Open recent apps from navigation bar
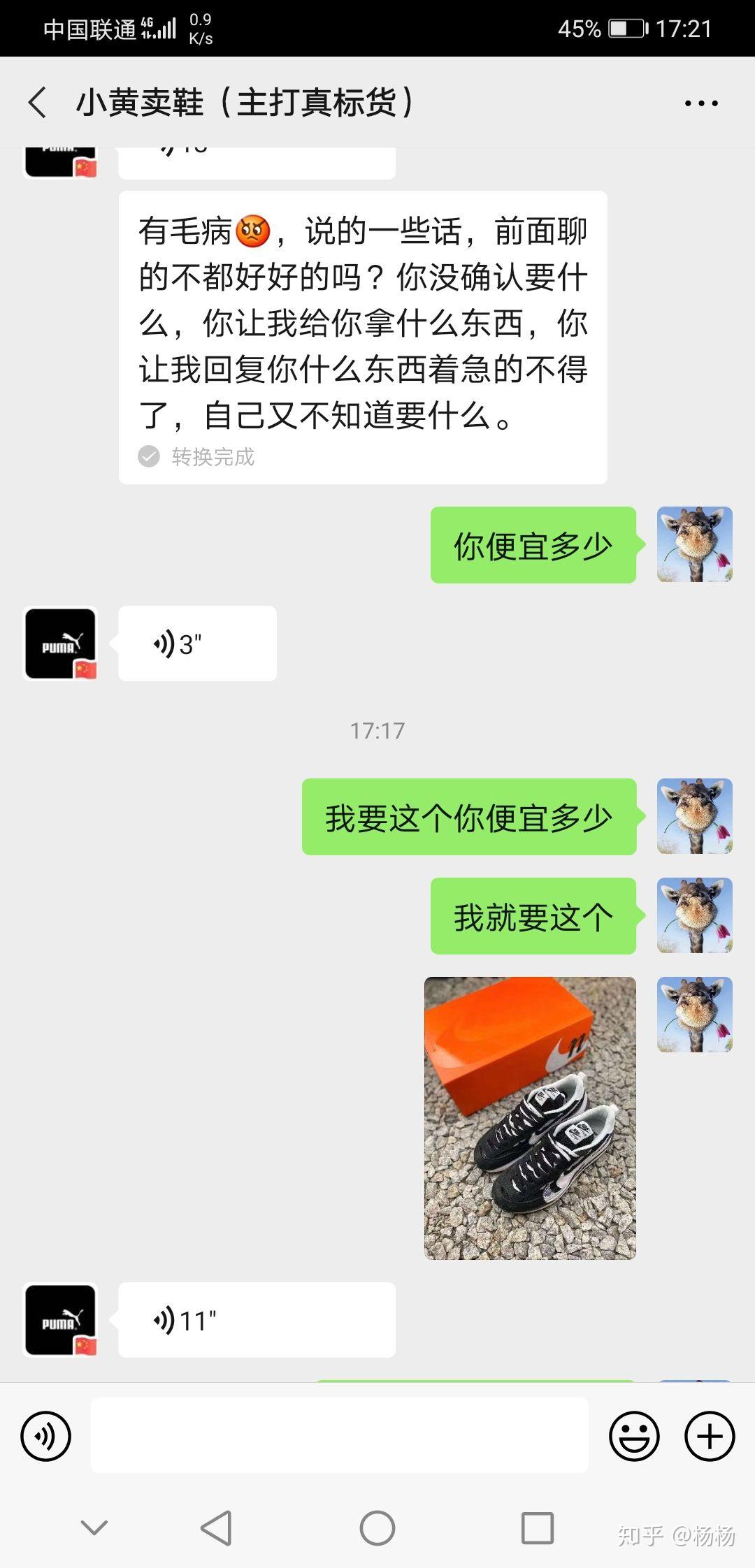Screen dimensions: 755x1568 pos(538,1528)
